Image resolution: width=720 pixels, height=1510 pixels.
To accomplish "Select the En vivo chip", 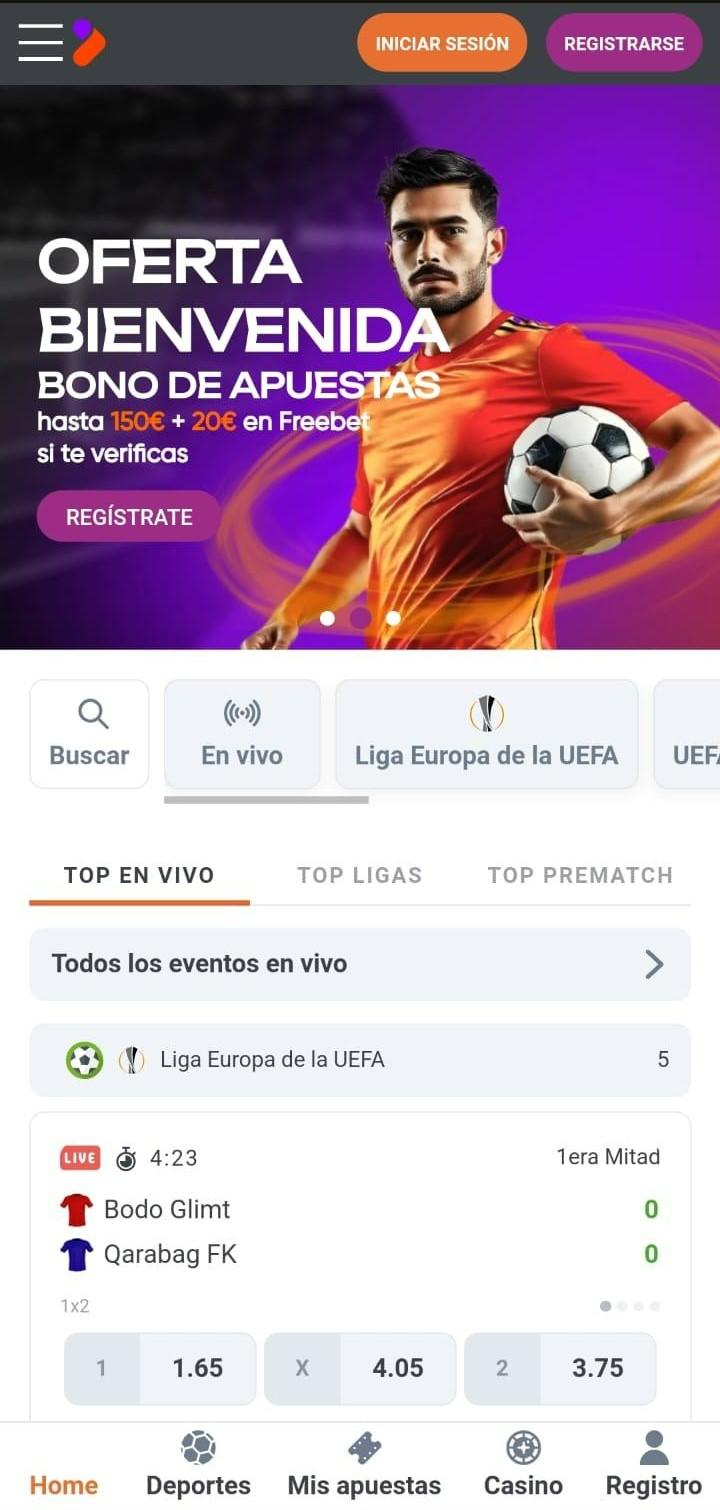I will coord(242,734).
